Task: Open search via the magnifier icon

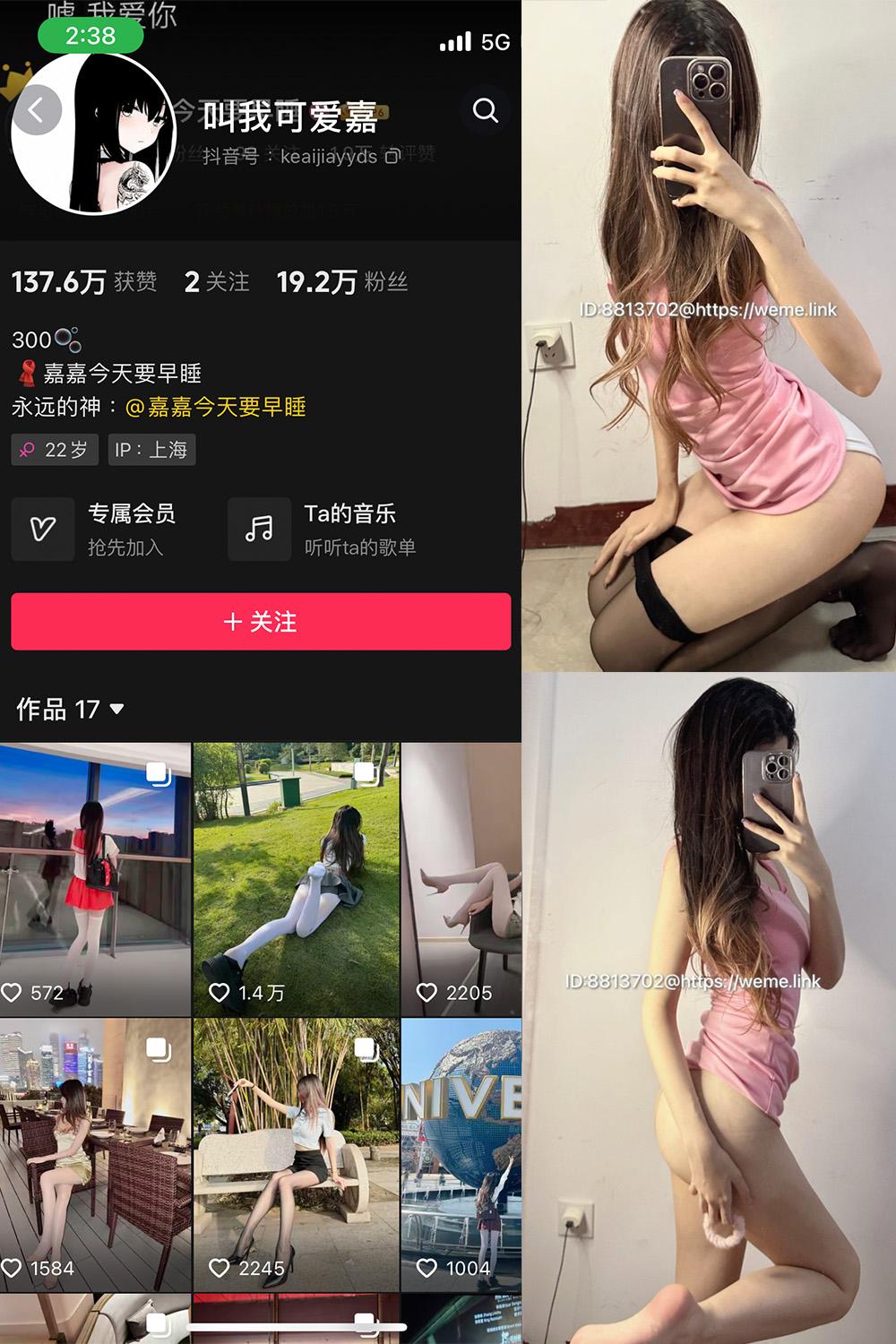Action: [487, 110]
